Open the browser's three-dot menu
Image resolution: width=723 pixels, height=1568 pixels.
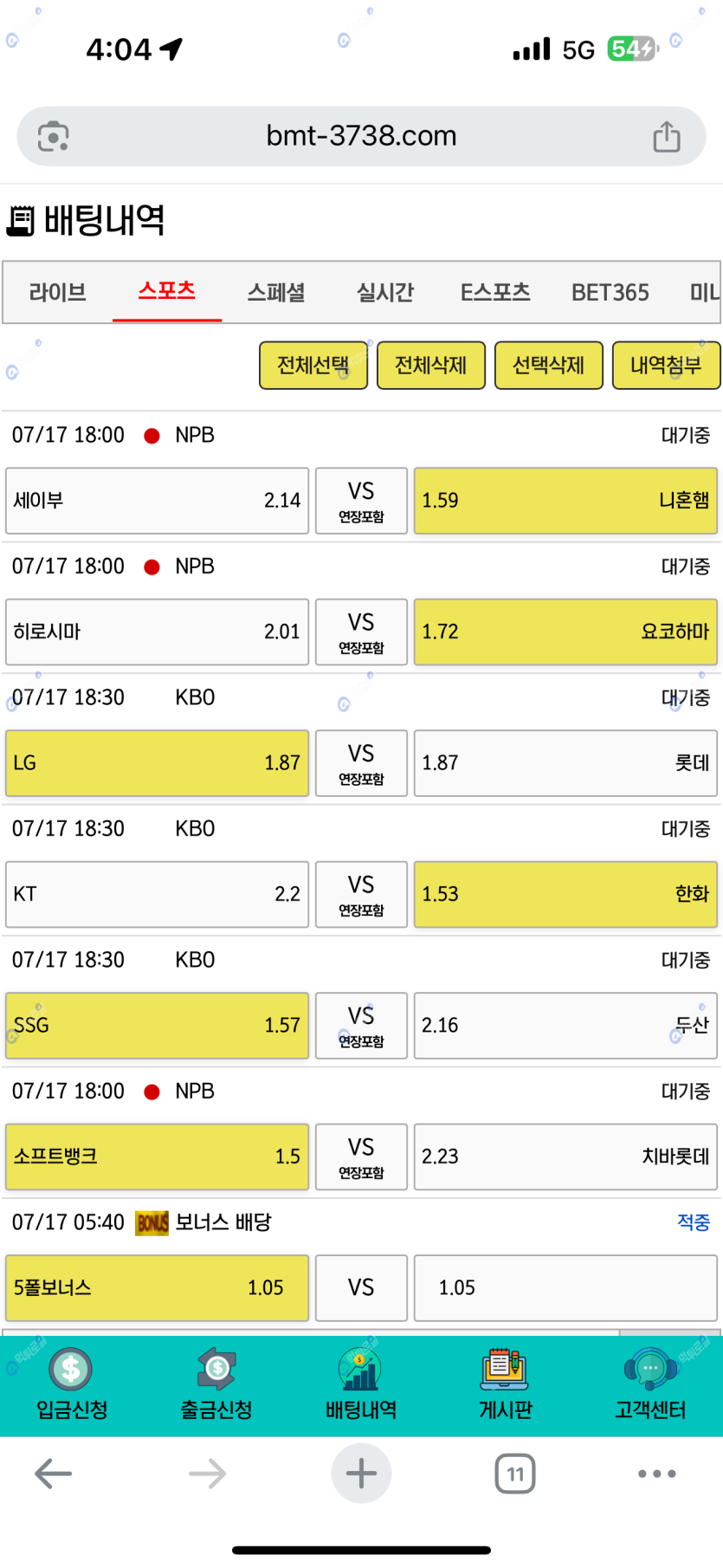[x=657, y=1474]
